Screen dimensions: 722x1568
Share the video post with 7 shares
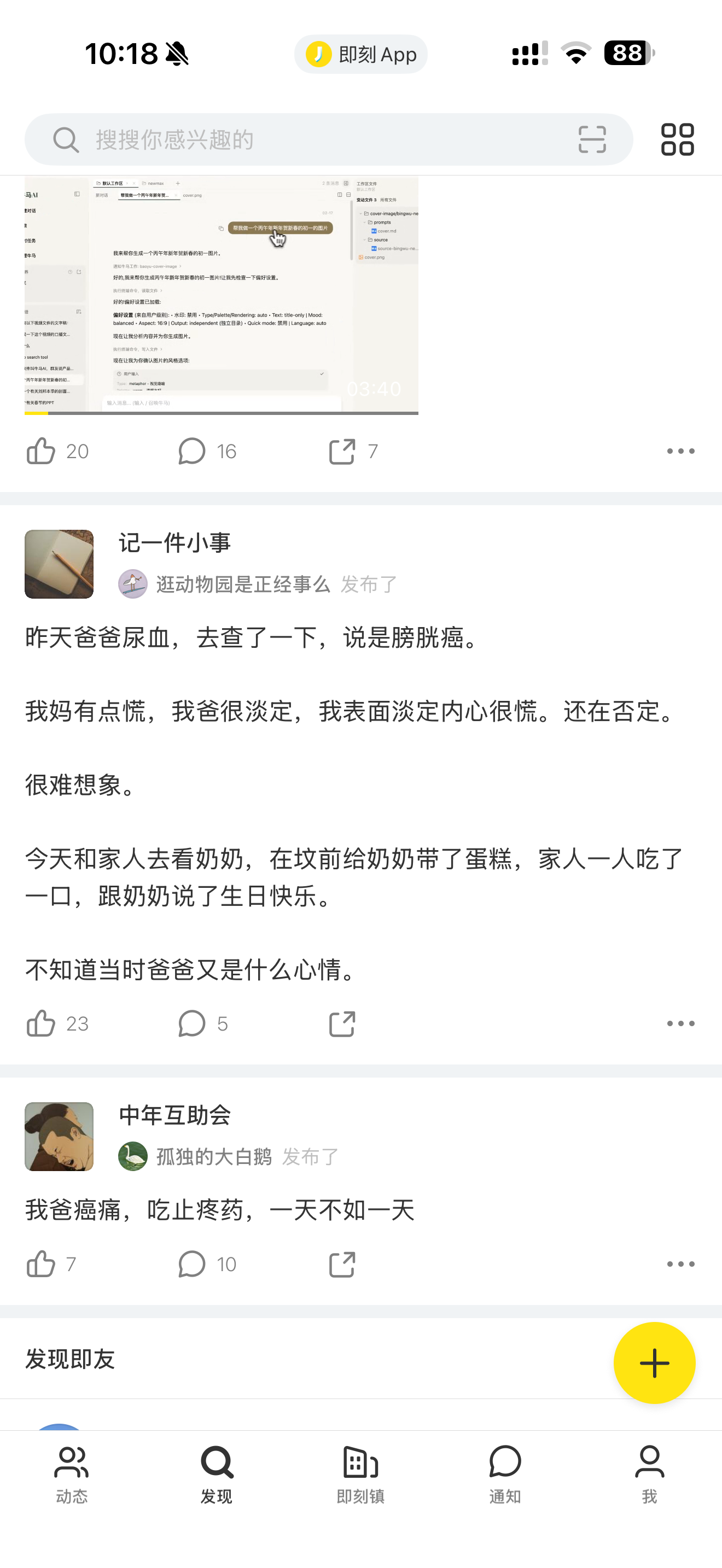[341, 451]
